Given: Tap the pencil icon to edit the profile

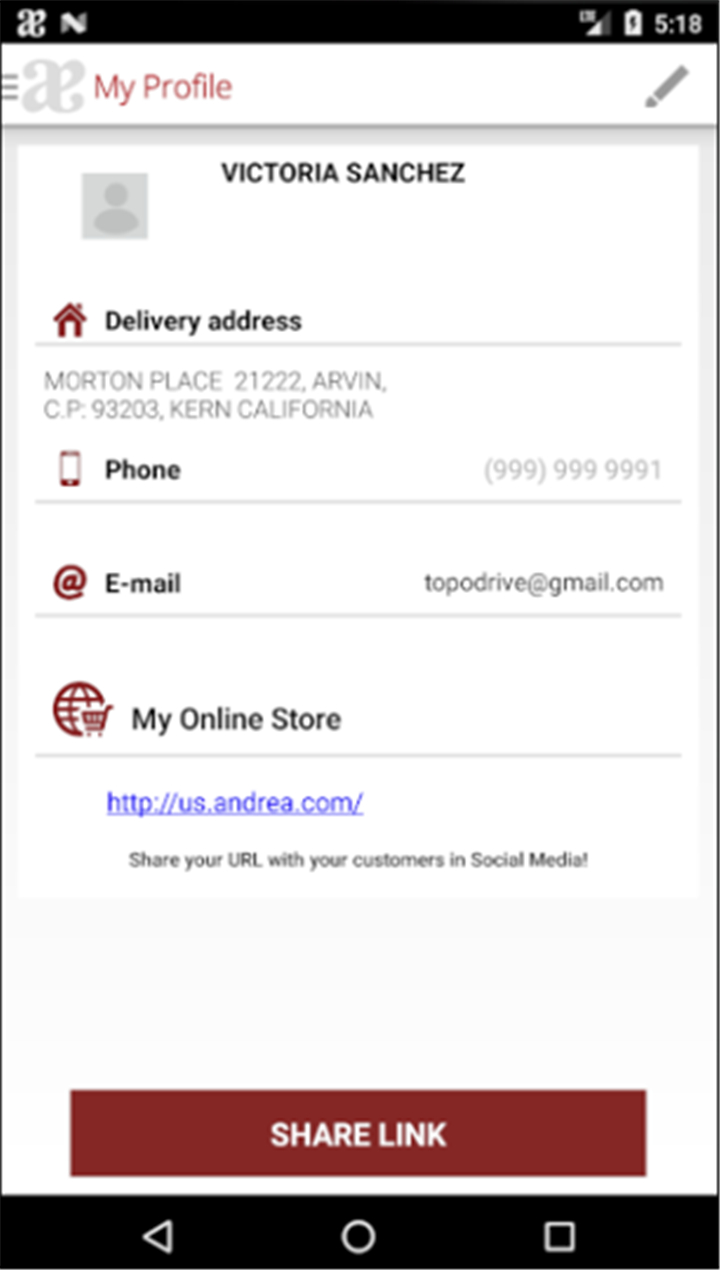Looking at the screenshot, I should [x=667, y=87].
